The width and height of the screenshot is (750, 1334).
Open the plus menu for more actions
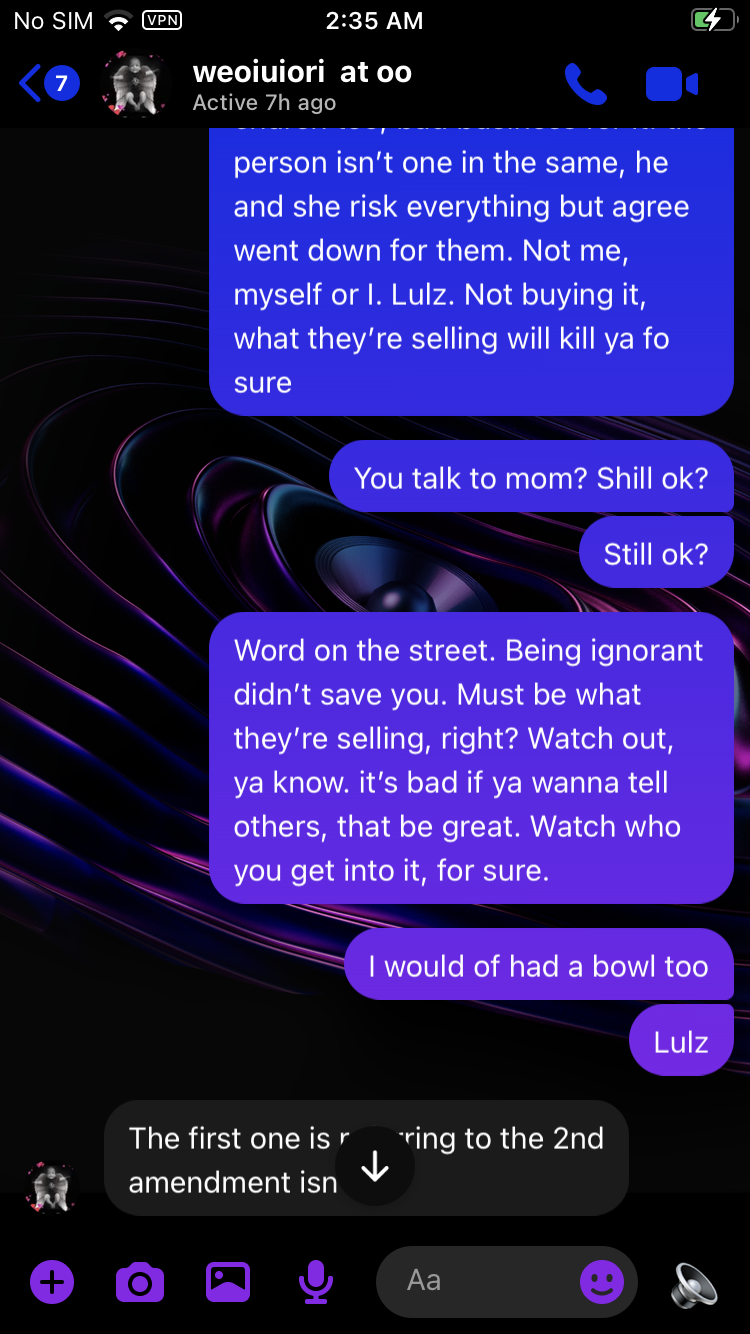[x=52, y=1281]
